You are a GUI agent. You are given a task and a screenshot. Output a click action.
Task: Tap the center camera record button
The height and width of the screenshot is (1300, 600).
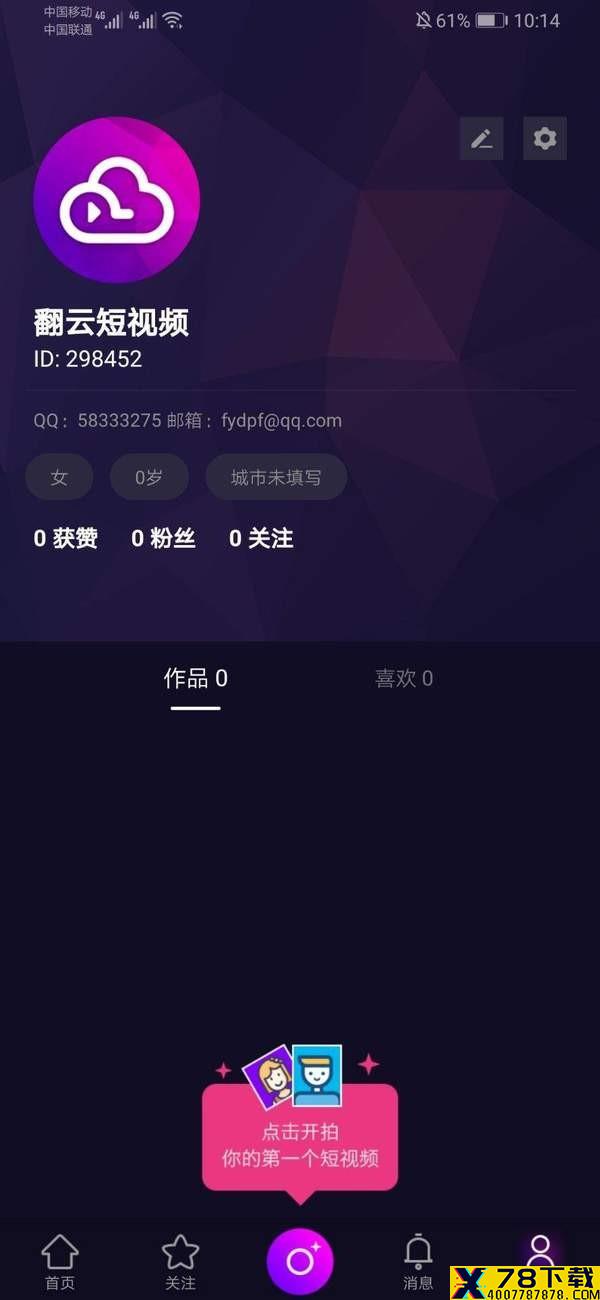click(x=300, y=1261)
